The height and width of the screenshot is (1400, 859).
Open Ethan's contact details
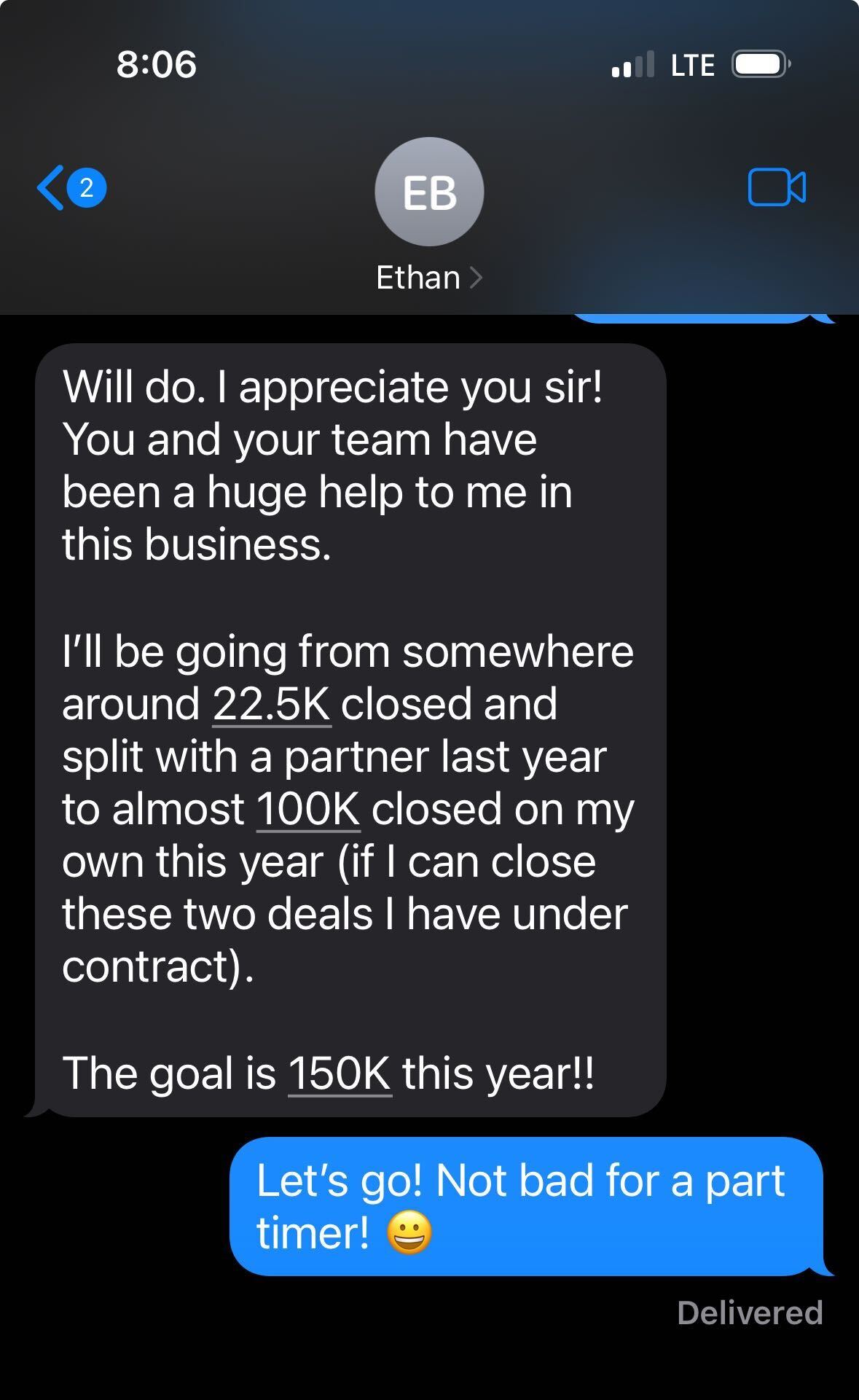coord(428,277)
